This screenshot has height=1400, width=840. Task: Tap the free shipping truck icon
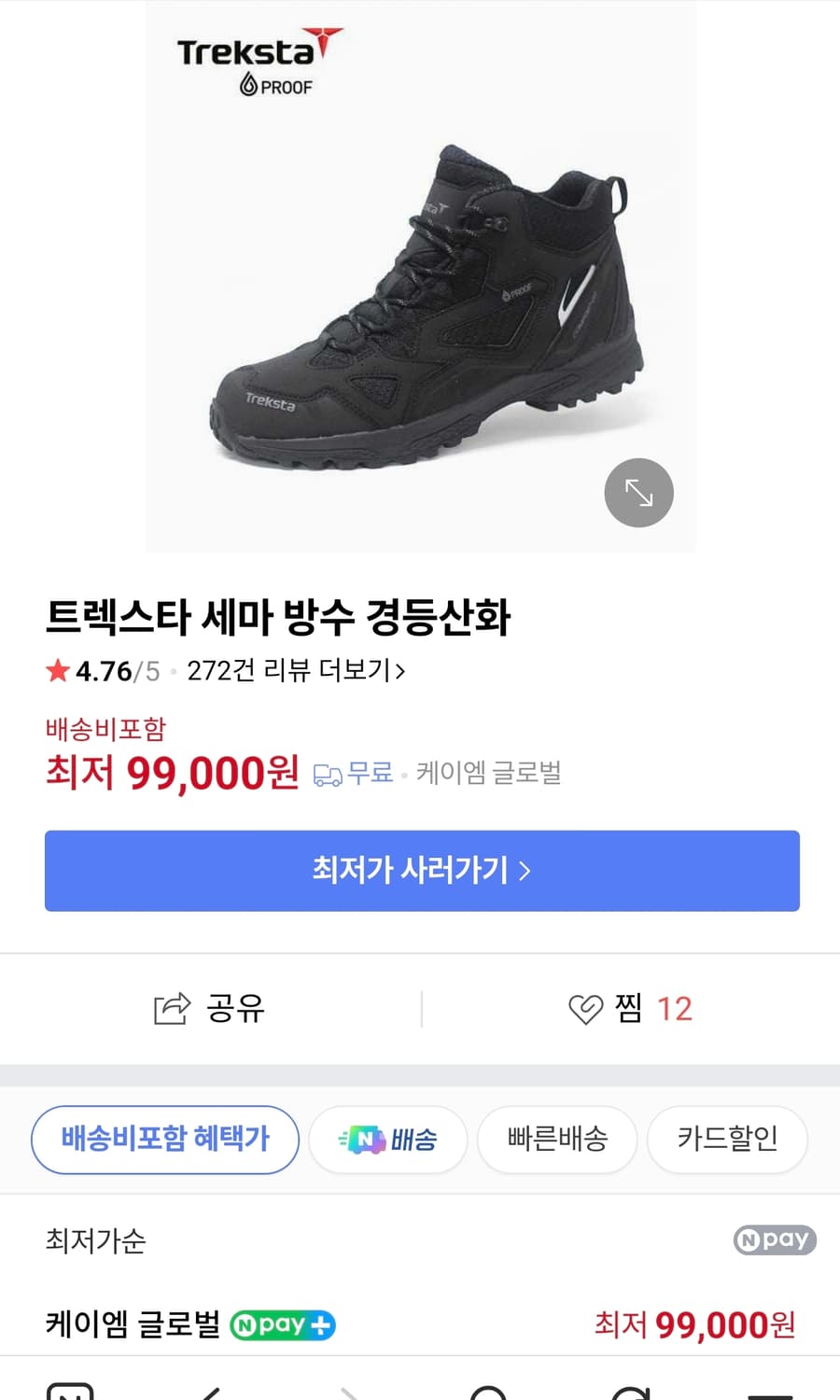point(329,774)
